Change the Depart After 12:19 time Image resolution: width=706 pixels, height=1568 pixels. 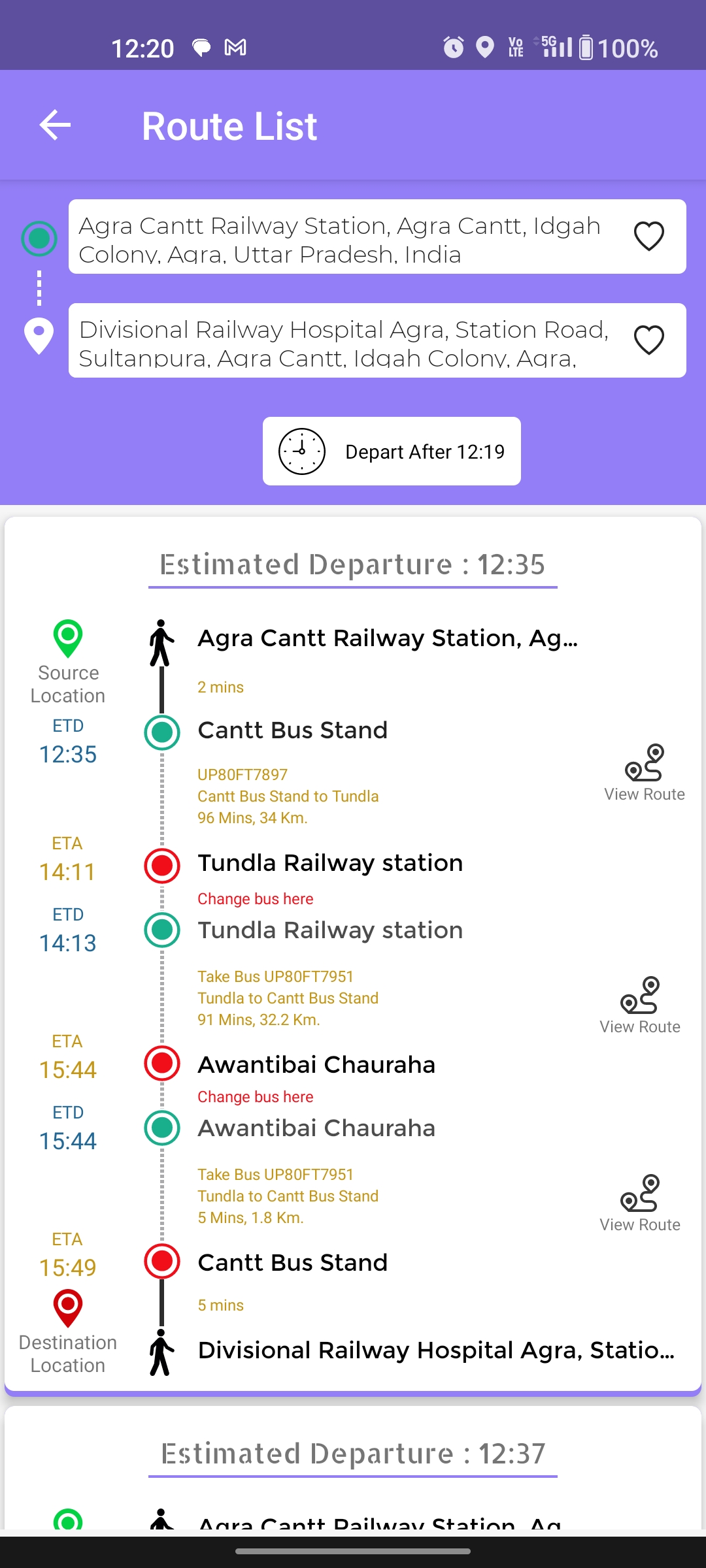[392, 451]
